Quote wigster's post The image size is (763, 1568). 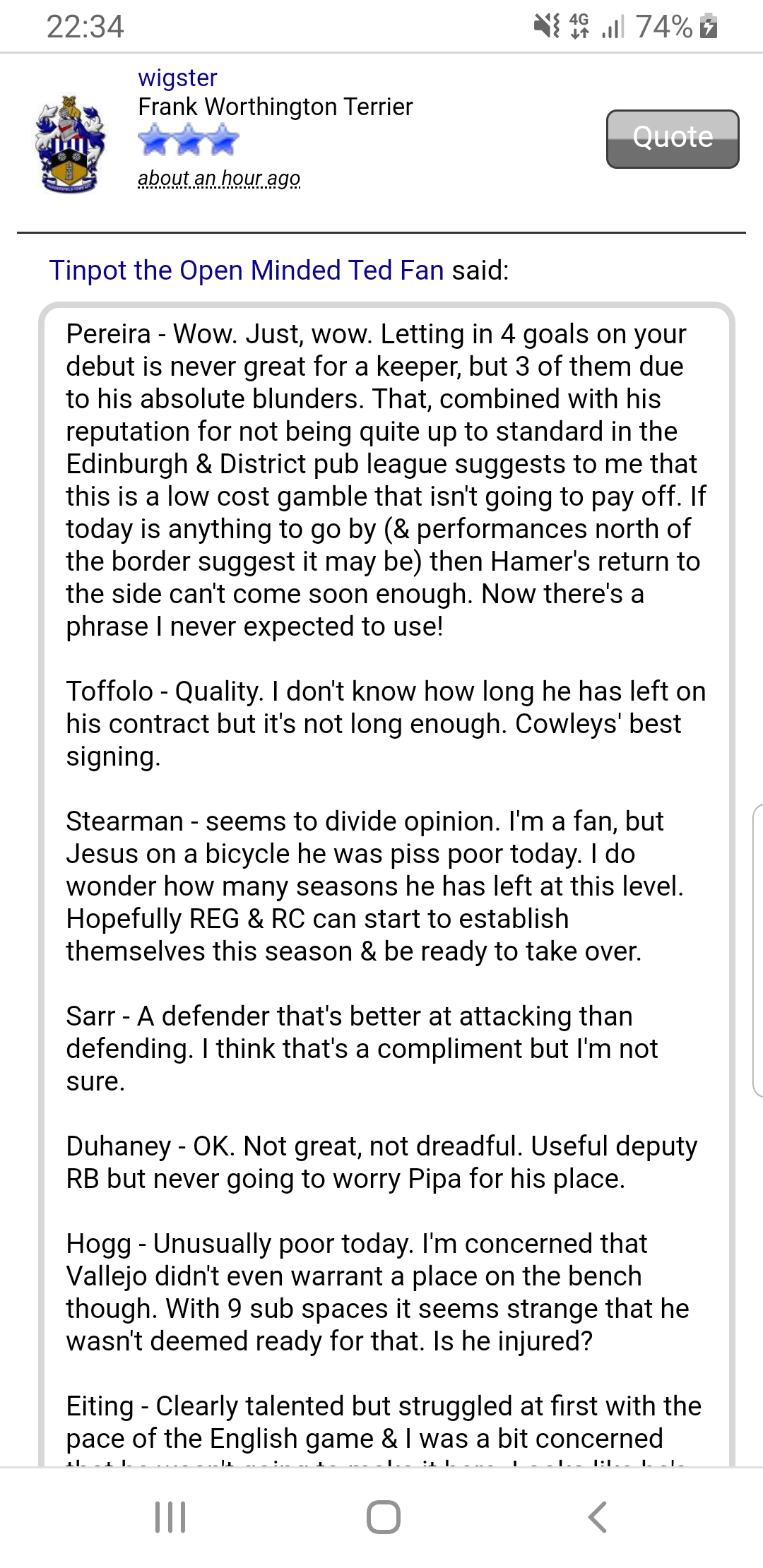click(673, 138)
